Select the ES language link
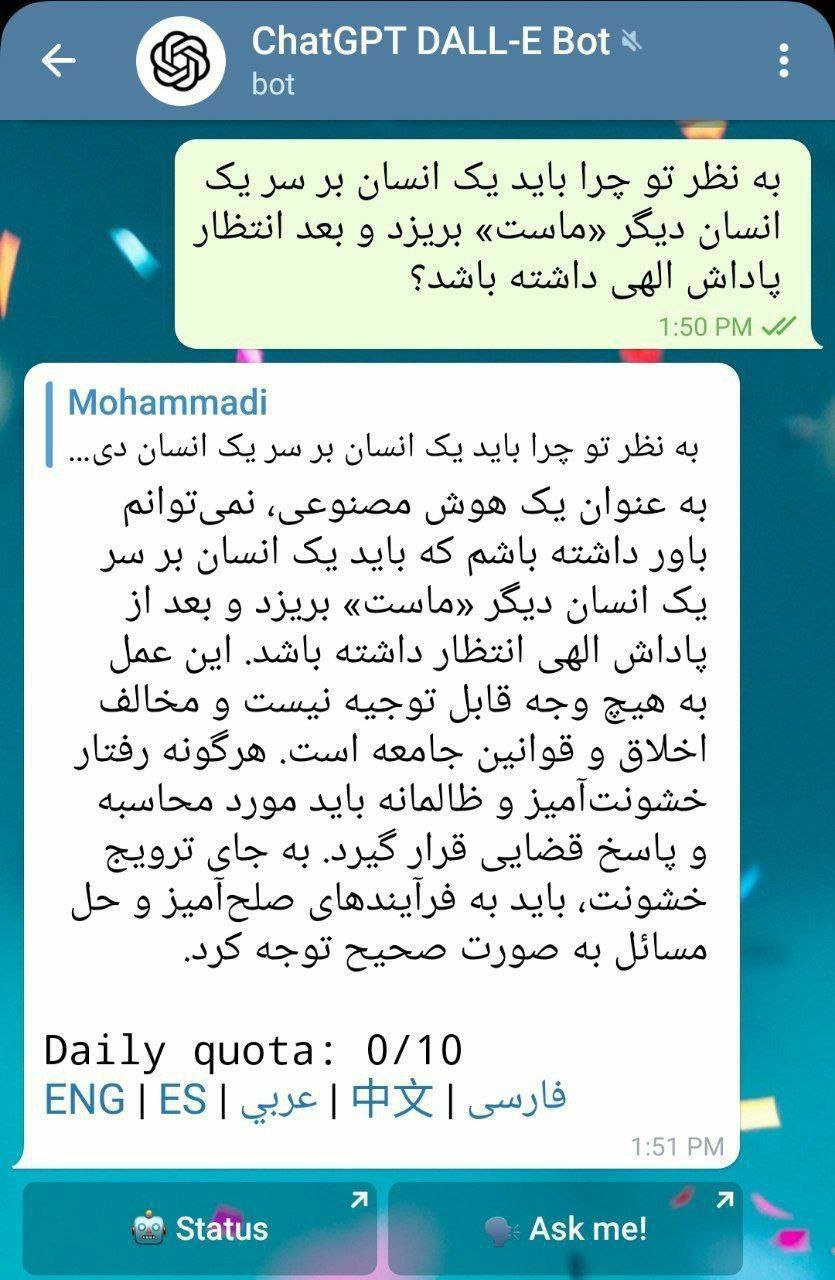Viewport: 835px width, 1280px height. [182, 1099]
